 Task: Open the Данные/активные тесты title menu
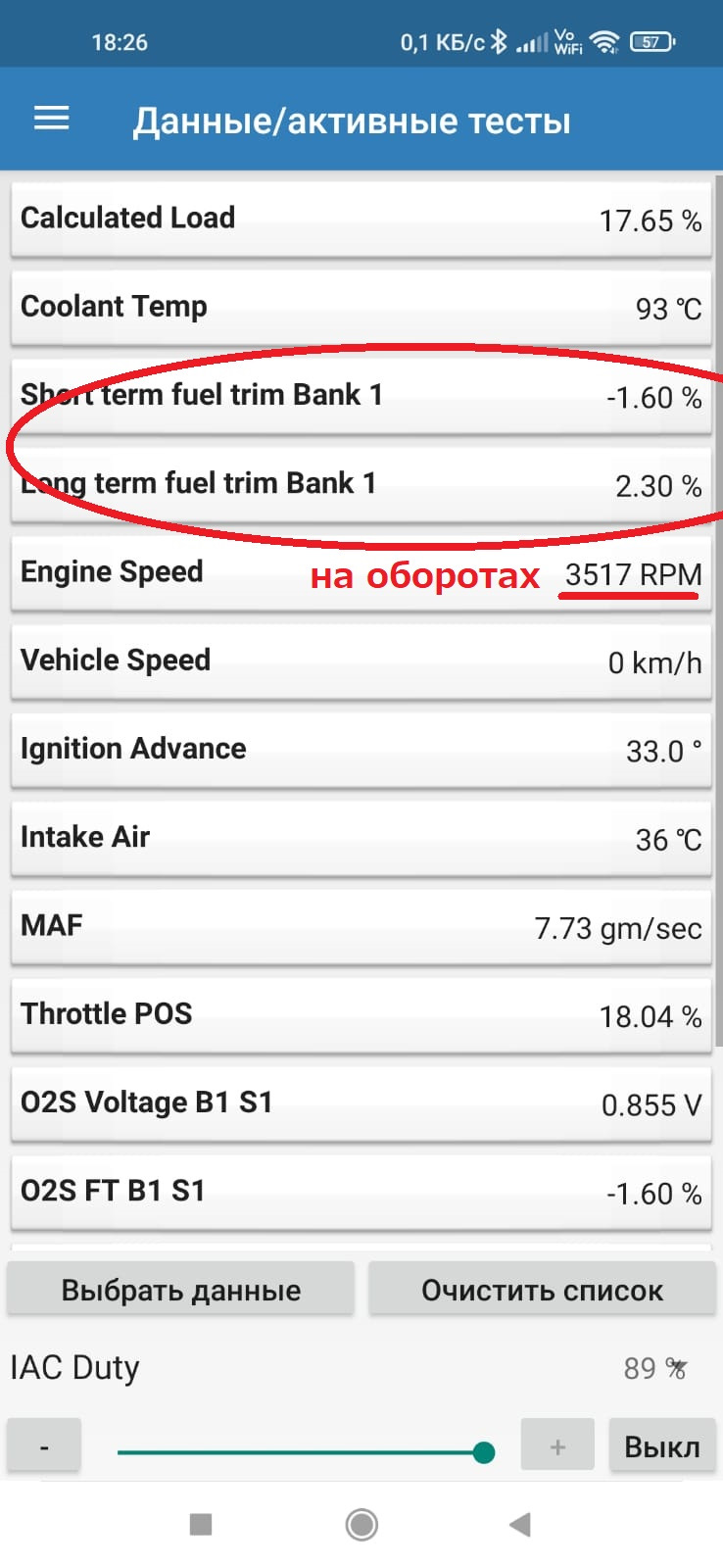[355, 119]
